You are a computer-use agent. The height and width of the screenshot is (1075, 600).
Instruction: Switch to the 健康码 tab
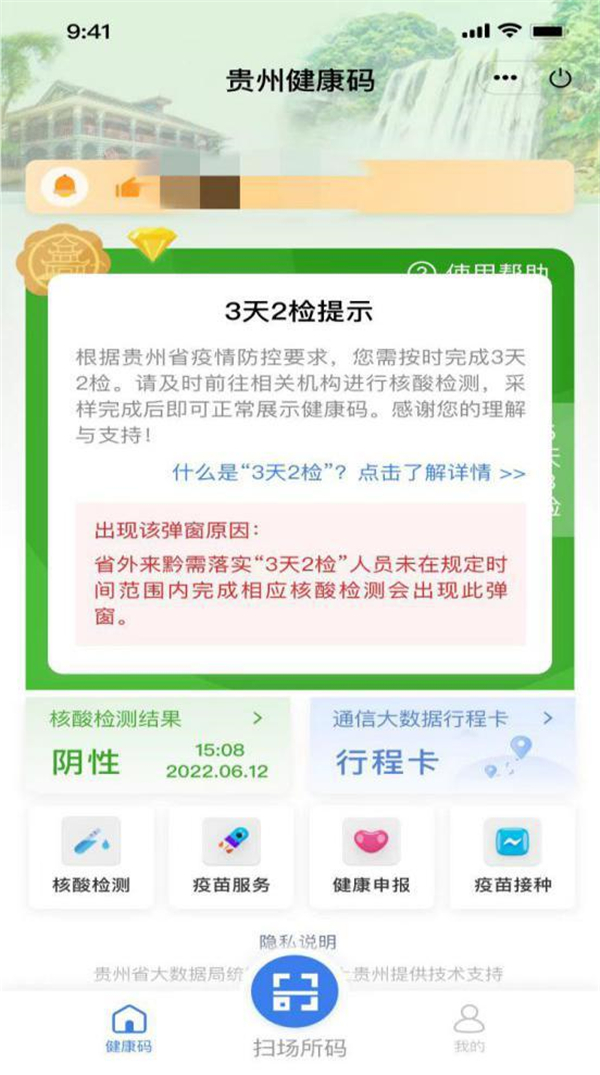129,1028
